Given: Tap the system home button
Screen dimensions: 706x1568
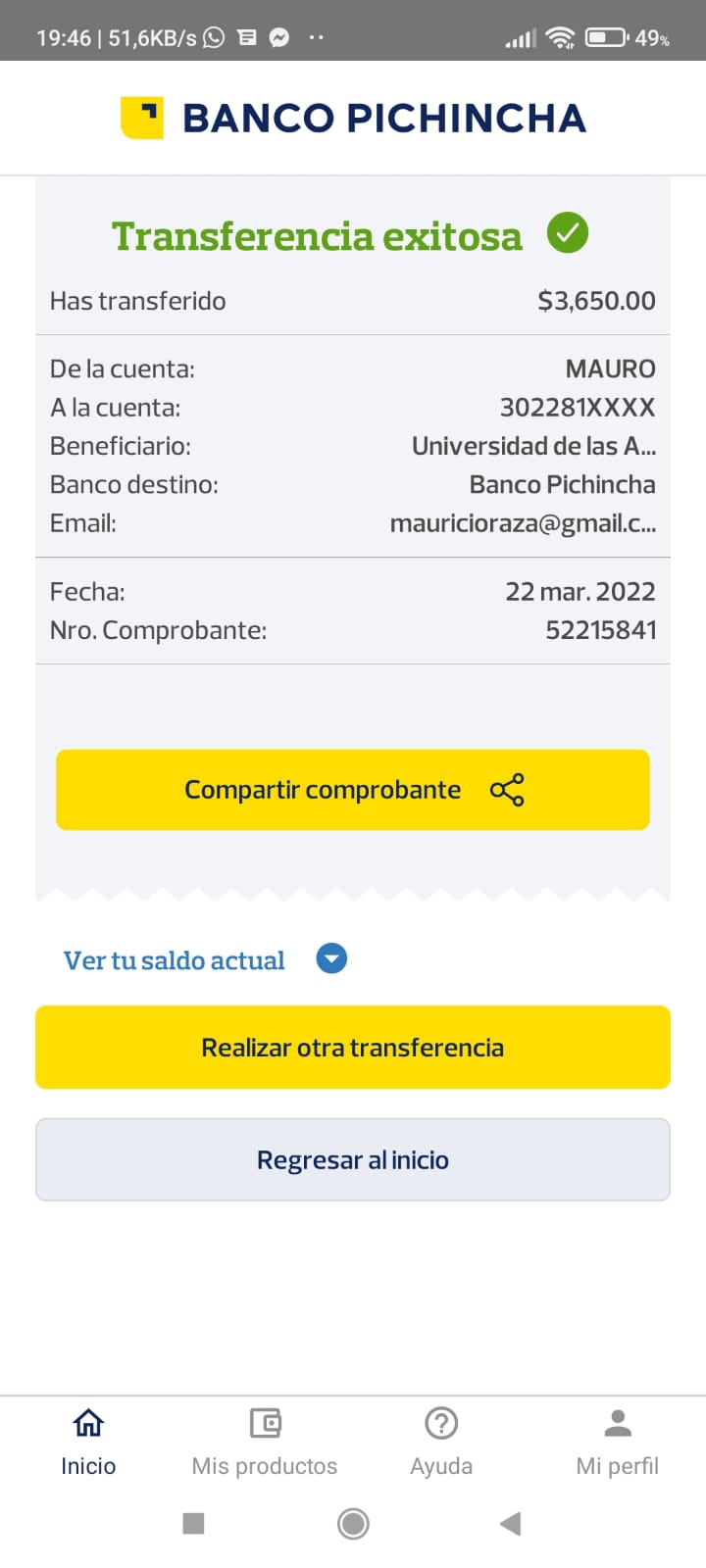Looking at the screenshot, I should (353, 1524).
